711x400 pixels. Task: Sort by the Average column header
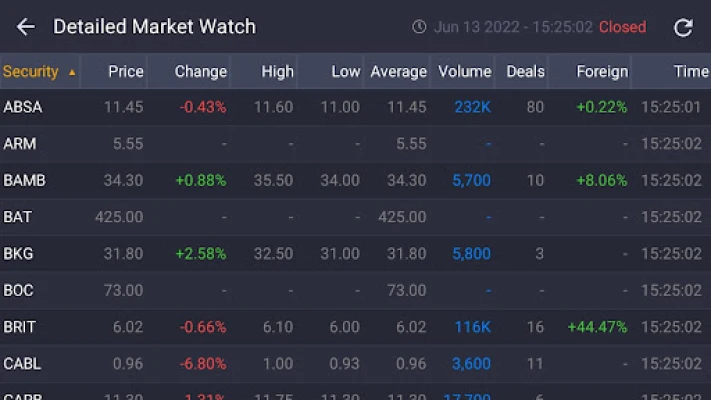398,72
